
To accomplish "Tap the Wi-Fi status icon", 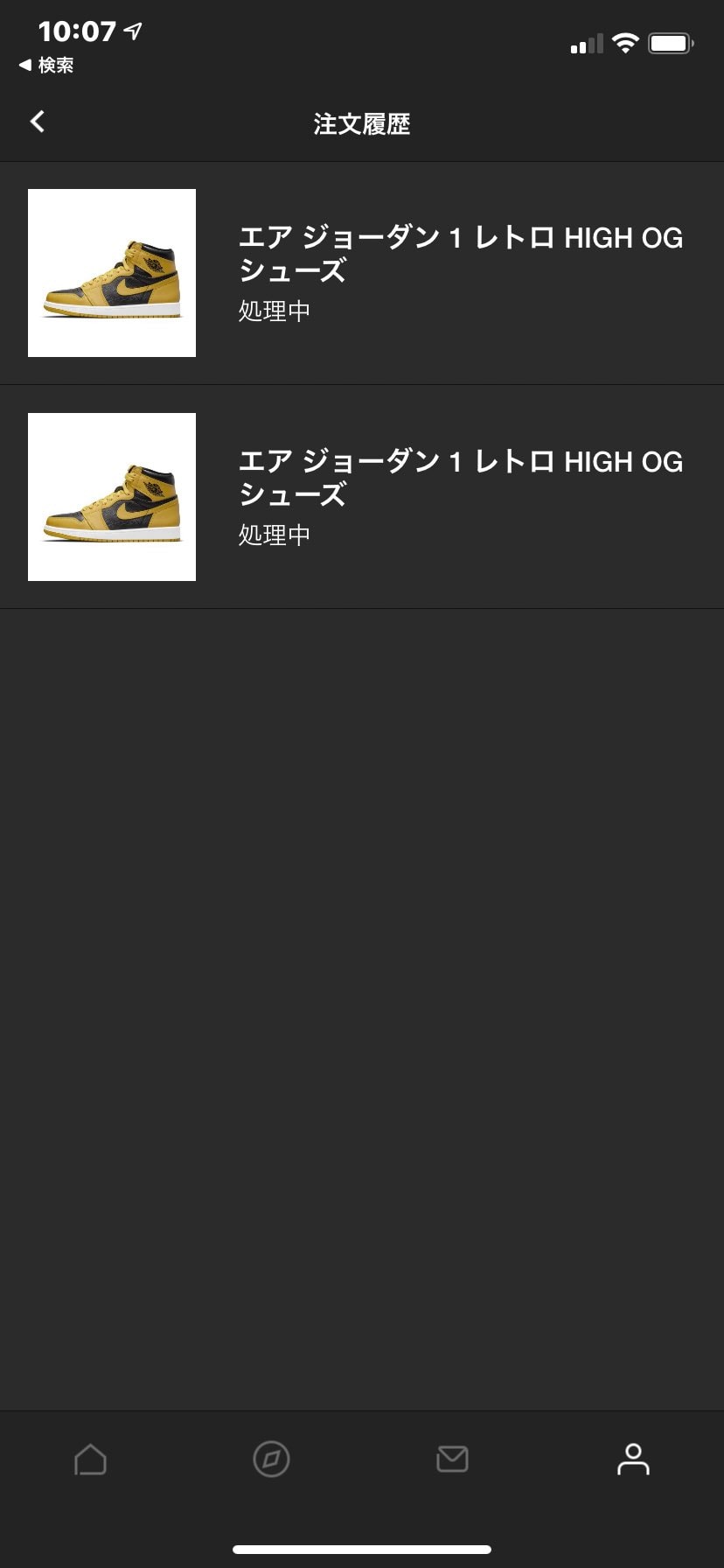I will tap(626, 42).
